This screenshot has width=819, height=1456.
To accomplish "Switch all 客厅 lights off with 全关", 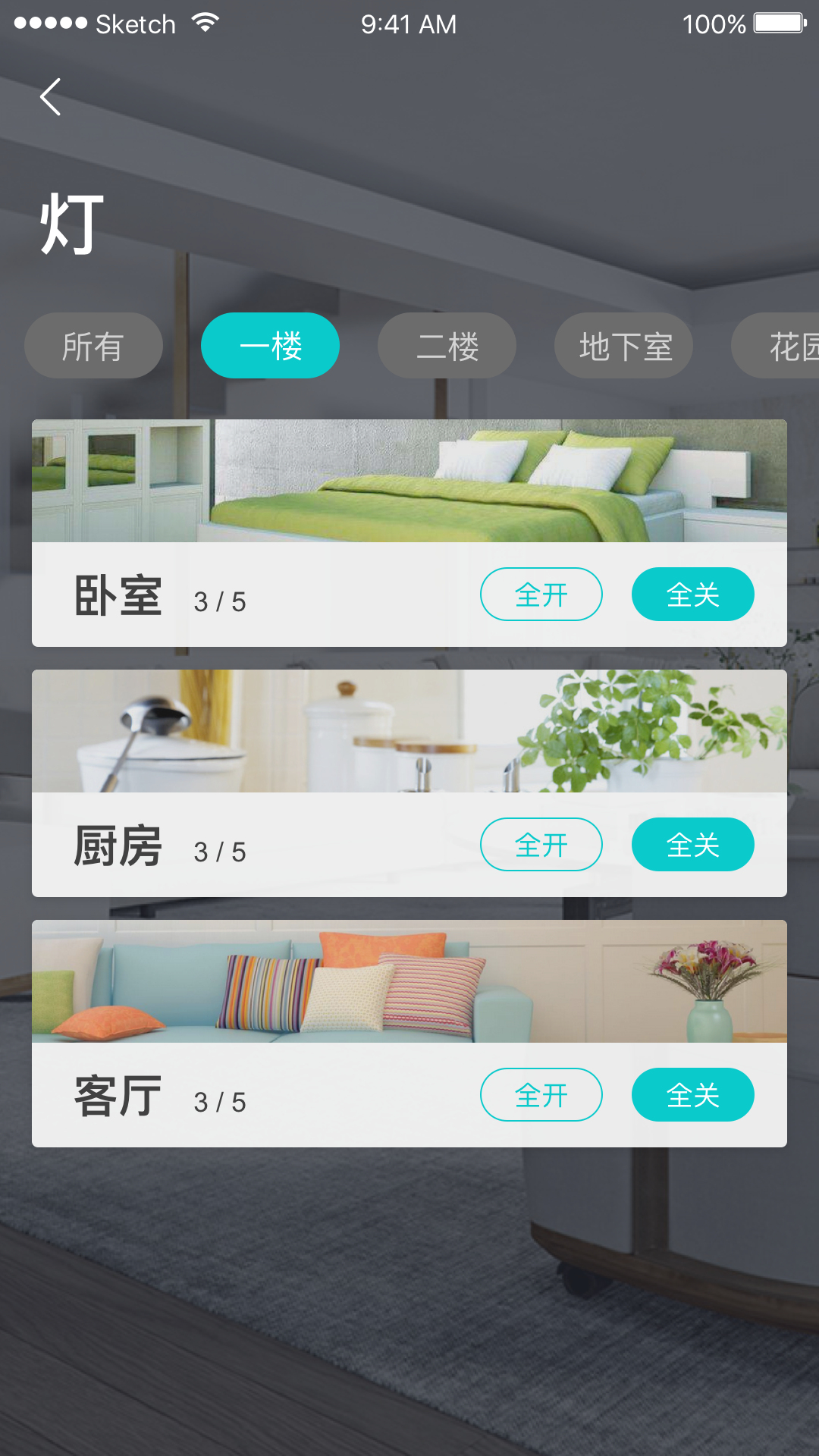I will 692,1095.
